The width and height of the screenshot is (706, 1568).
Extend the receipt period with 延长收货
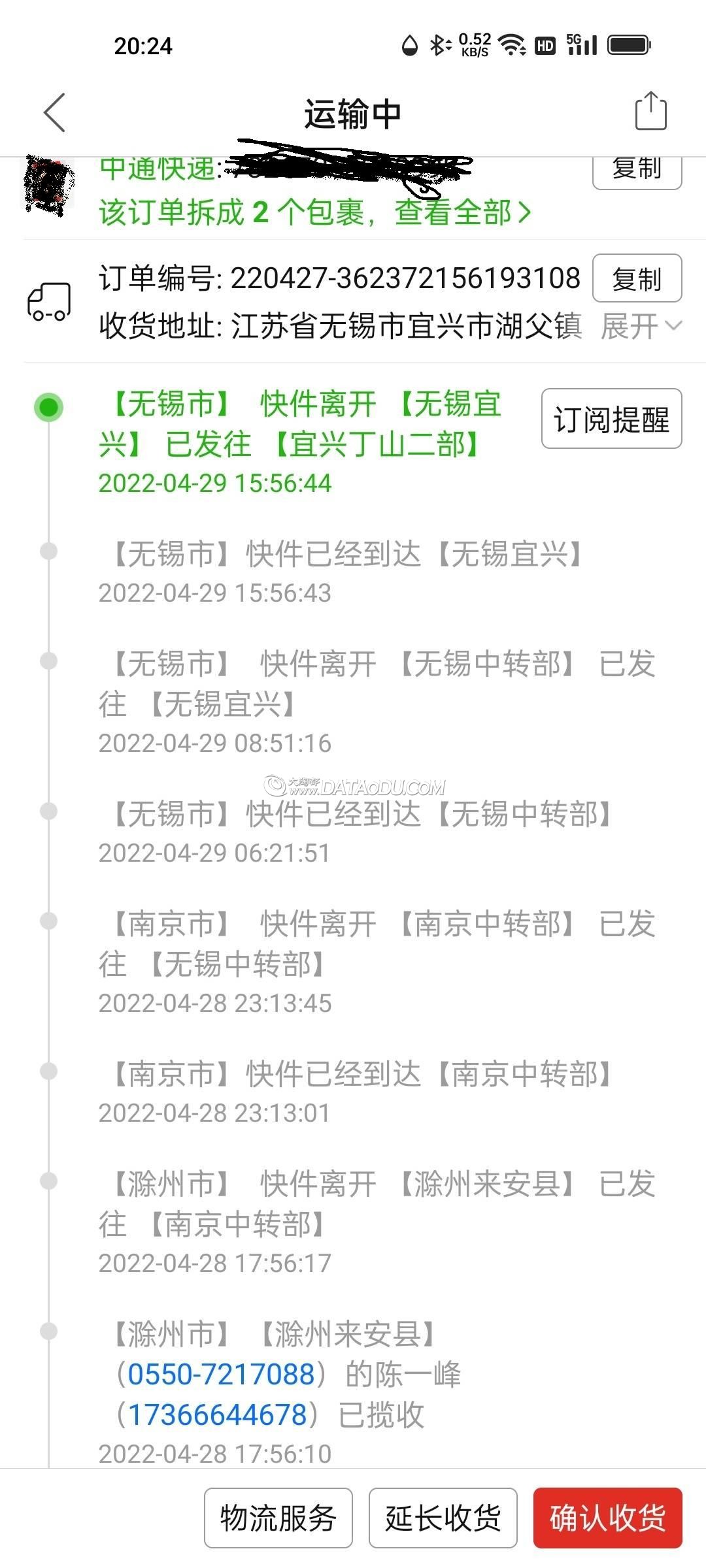[x=443, y=1518]
